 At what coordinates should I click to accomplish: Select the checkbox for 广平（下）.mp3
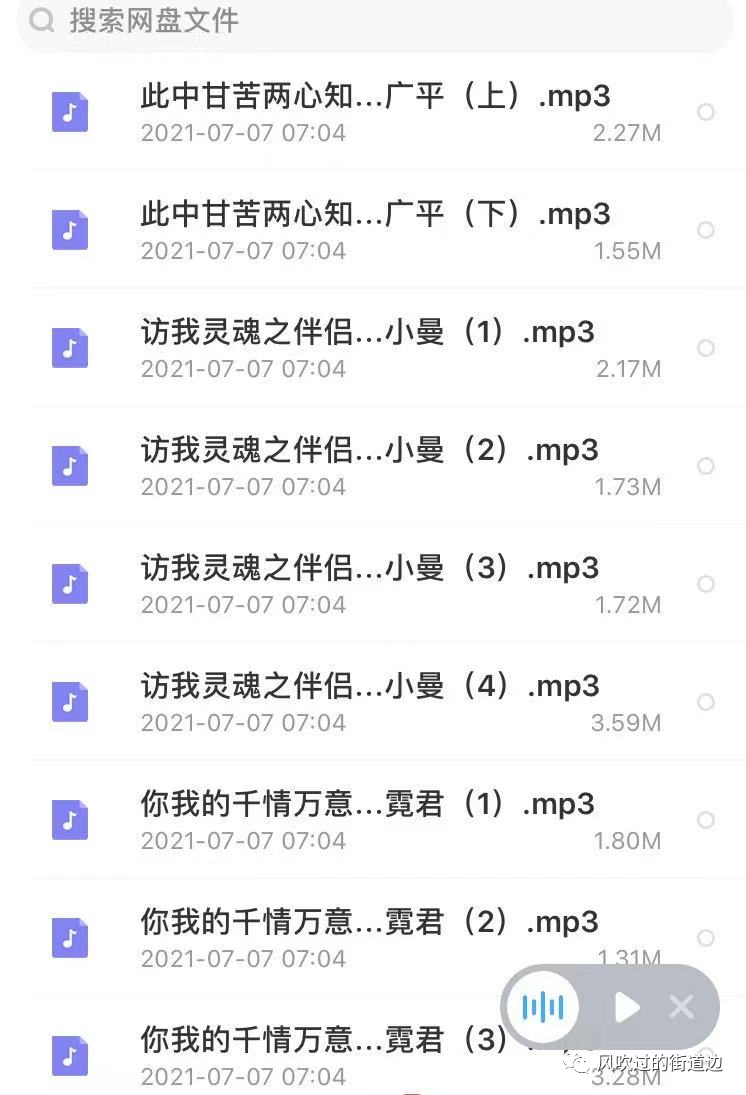[x=706, y=230]
